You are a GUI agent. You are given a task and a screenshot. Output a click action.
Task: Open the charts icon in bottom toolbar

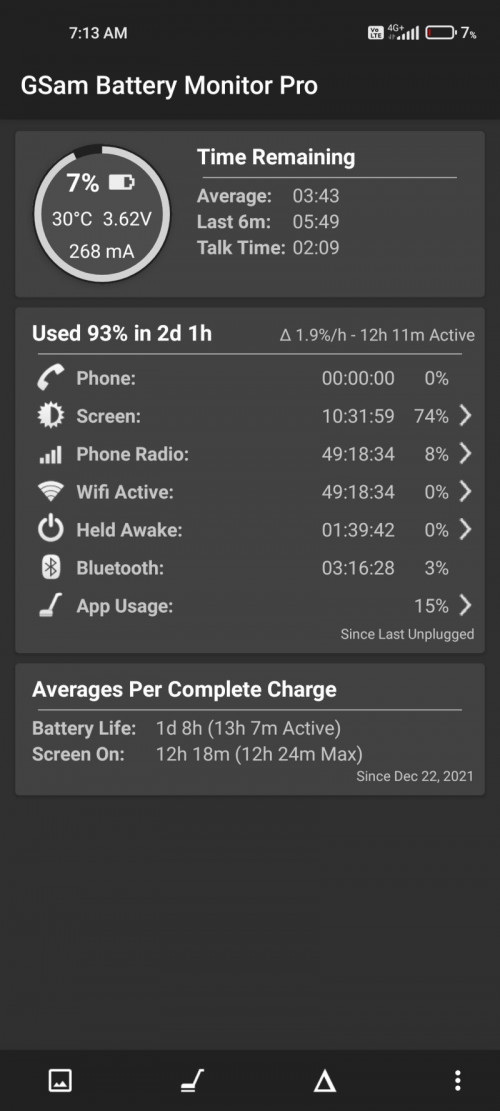(60, 1081)
